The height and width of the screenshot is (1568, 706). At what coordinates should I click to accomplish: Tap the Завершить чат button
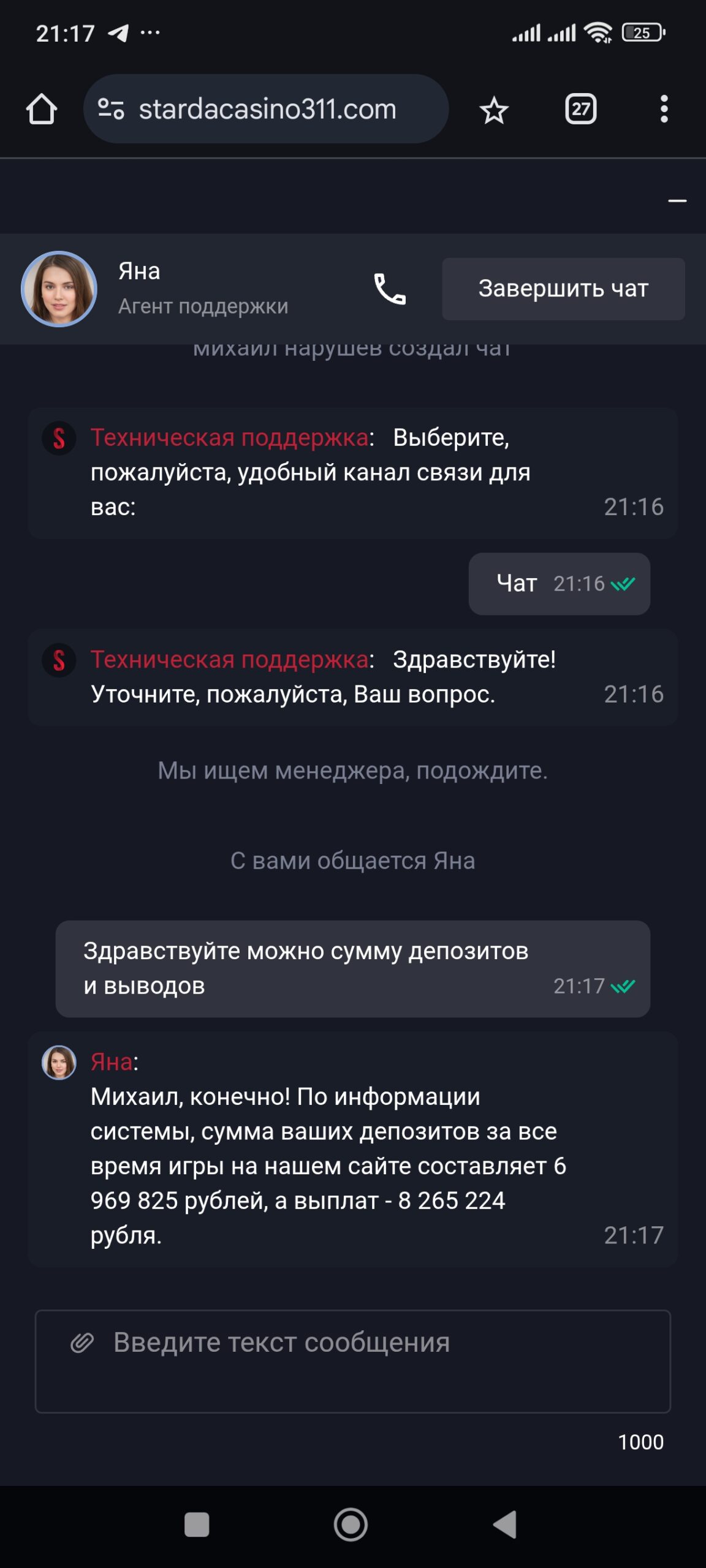563,288
